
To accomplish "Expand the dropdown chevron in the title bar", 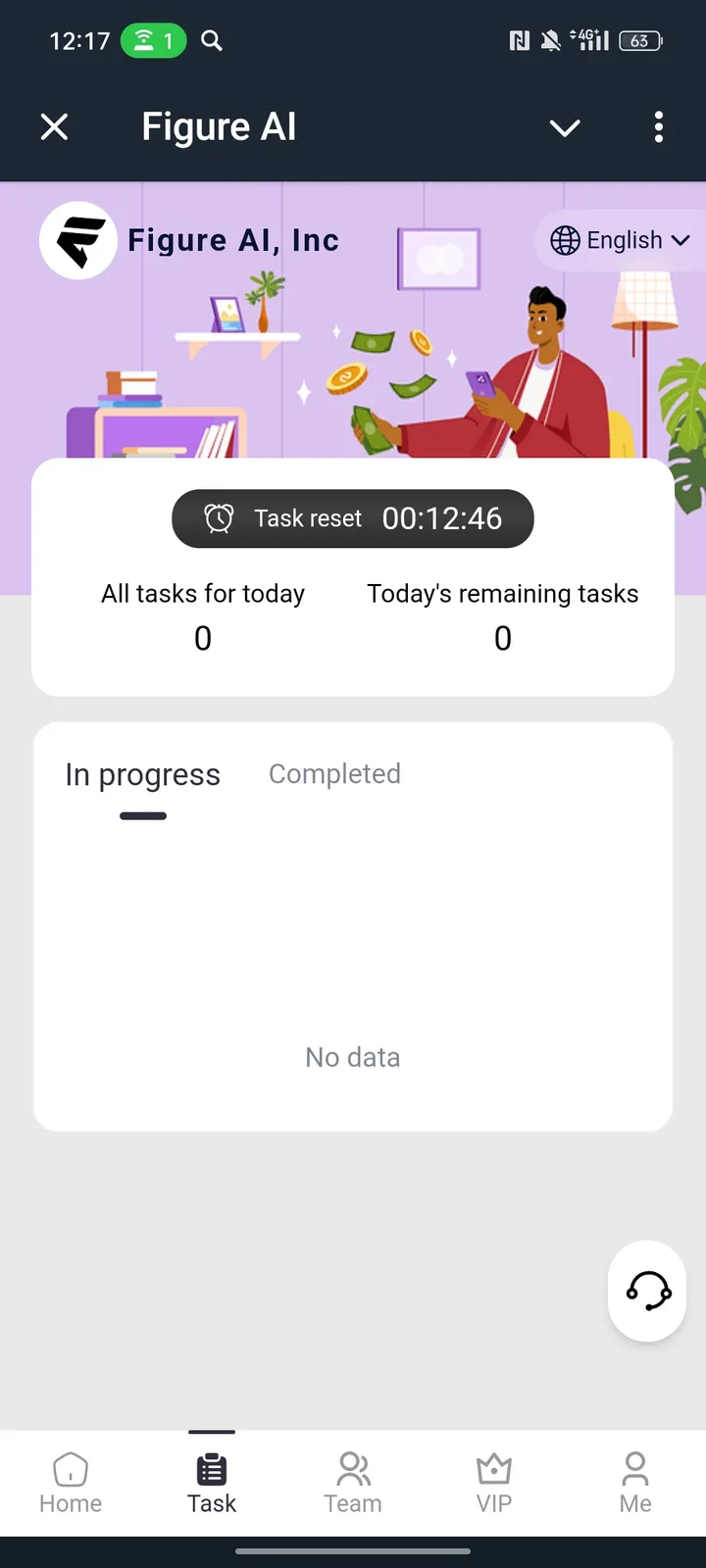I will (565, 127).
